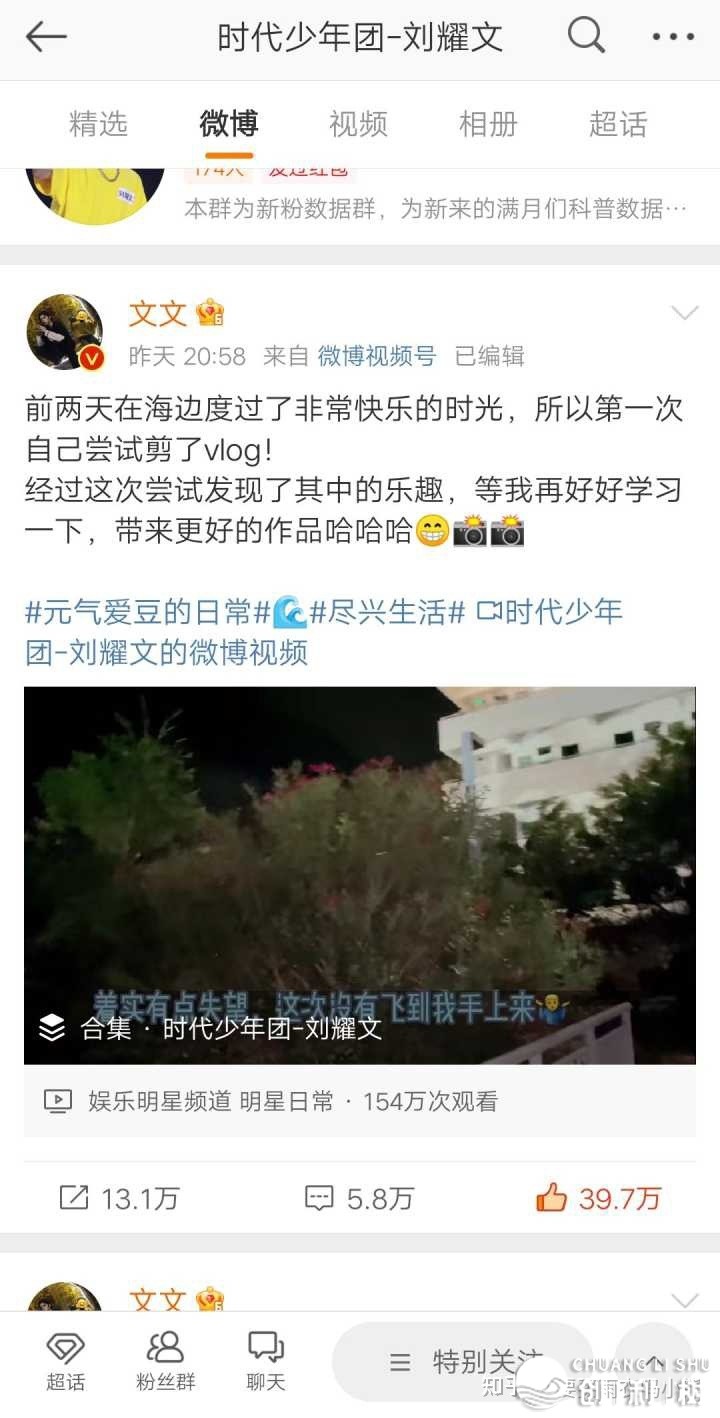Go back with the top-left arrow
This screenshot has width=720, height=1418.
(x=46, y=38)
